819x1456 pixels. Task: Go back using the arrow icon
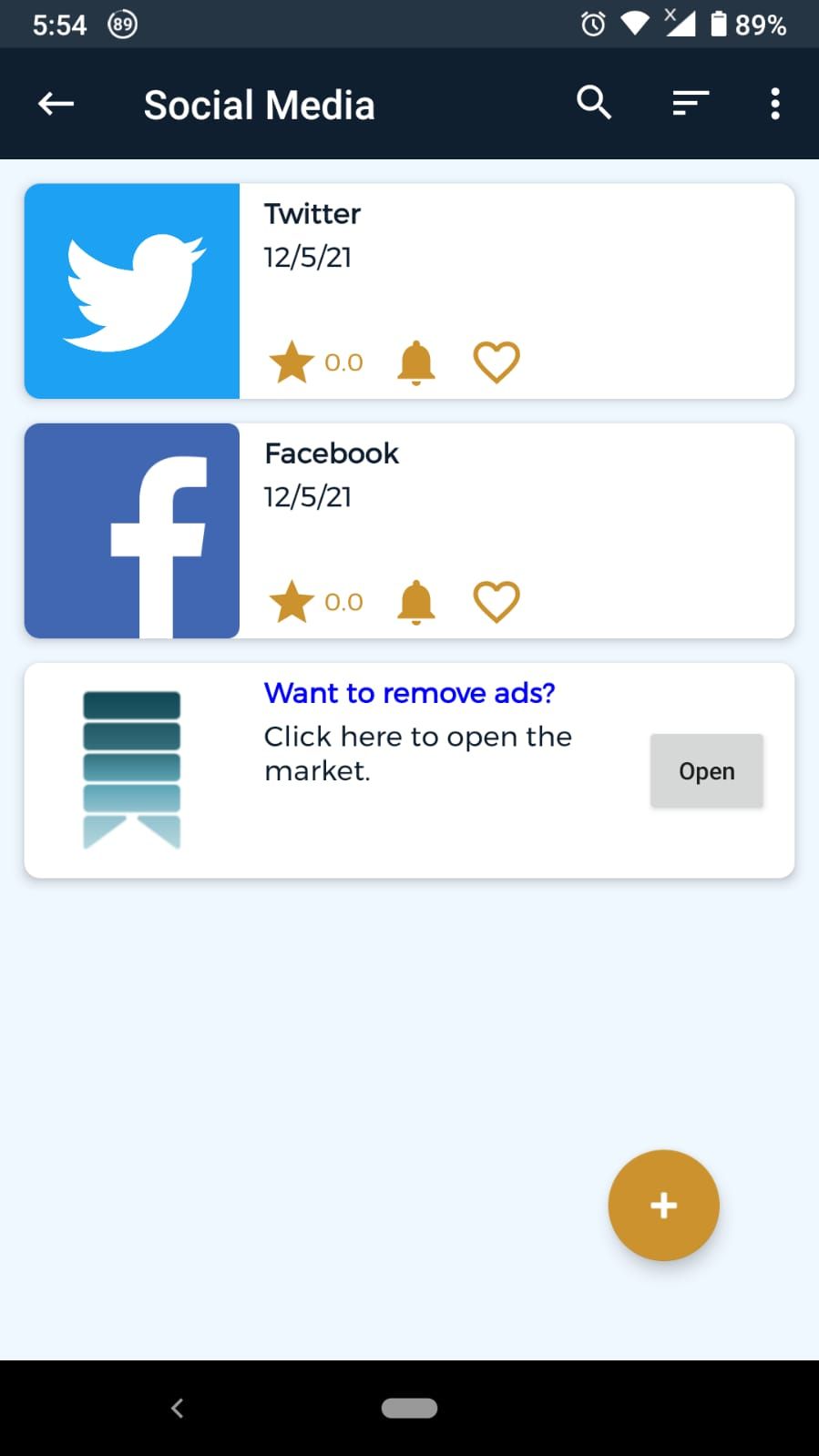click(56, 104)
